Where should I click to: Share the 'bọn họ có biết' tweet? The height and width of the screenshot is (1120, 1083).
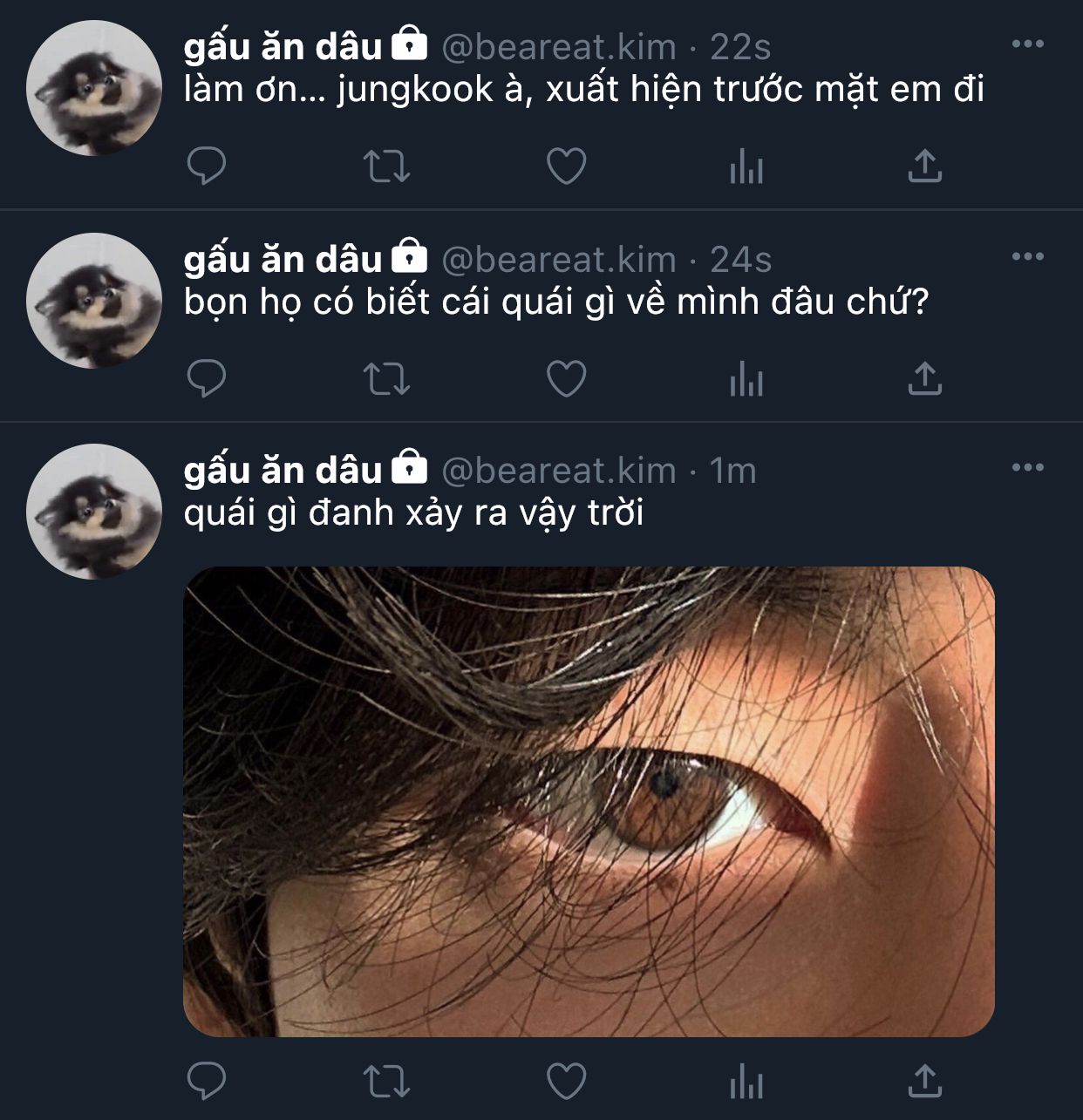tap(924, 378)
